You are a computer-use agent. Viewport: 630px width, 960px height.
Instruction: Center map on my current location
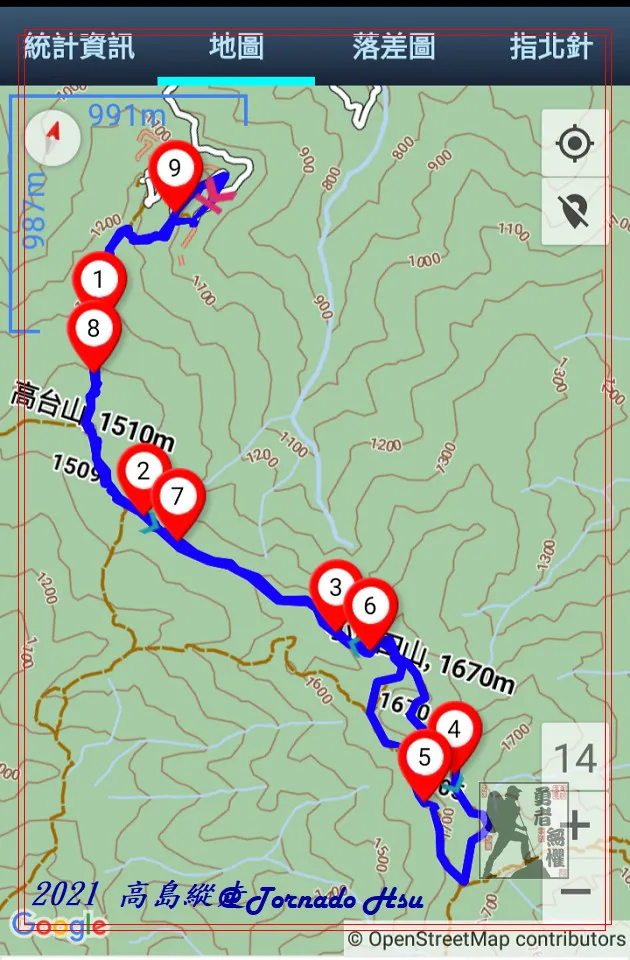574,144
